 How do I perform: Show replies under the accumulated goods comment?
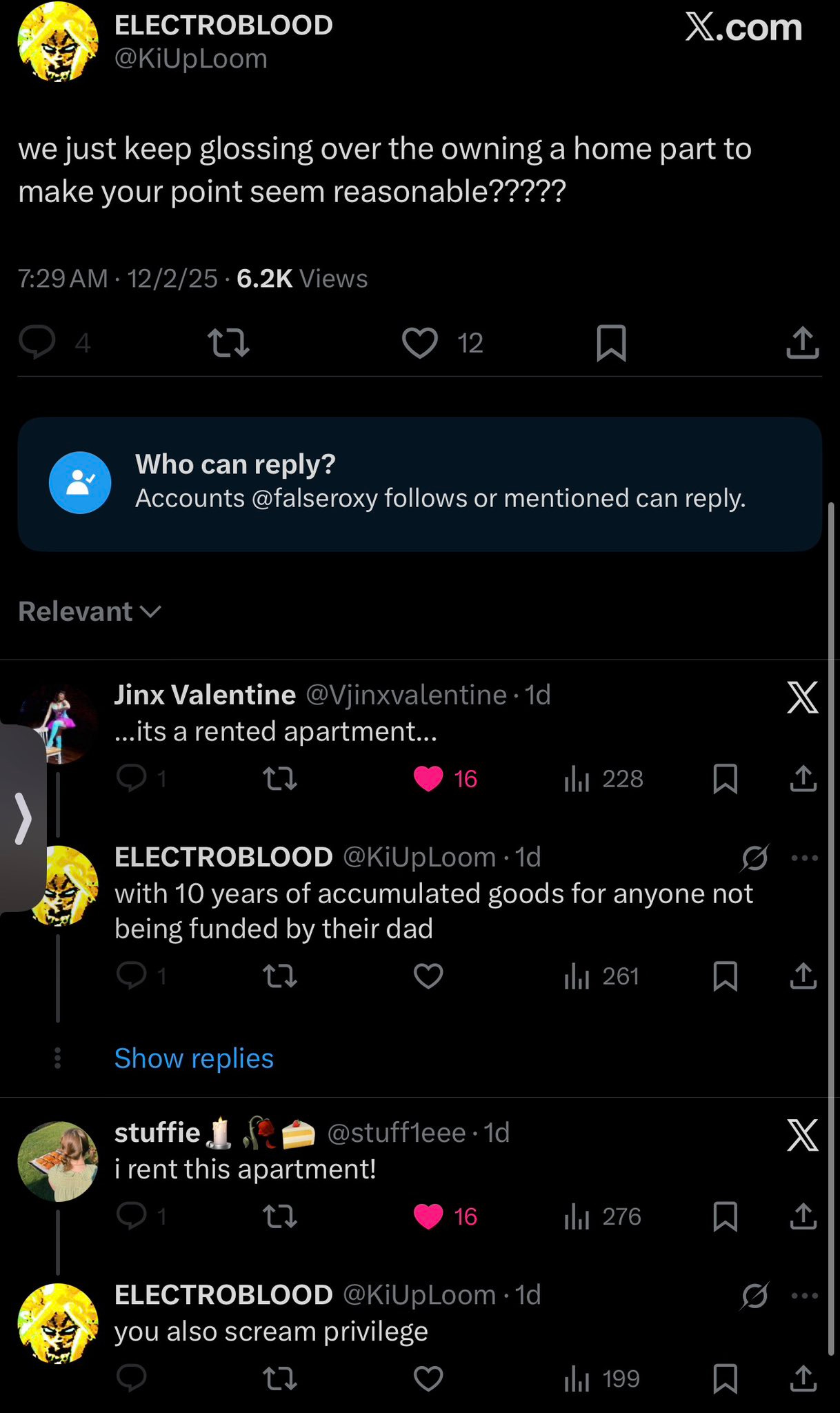tap(194, 1058)
